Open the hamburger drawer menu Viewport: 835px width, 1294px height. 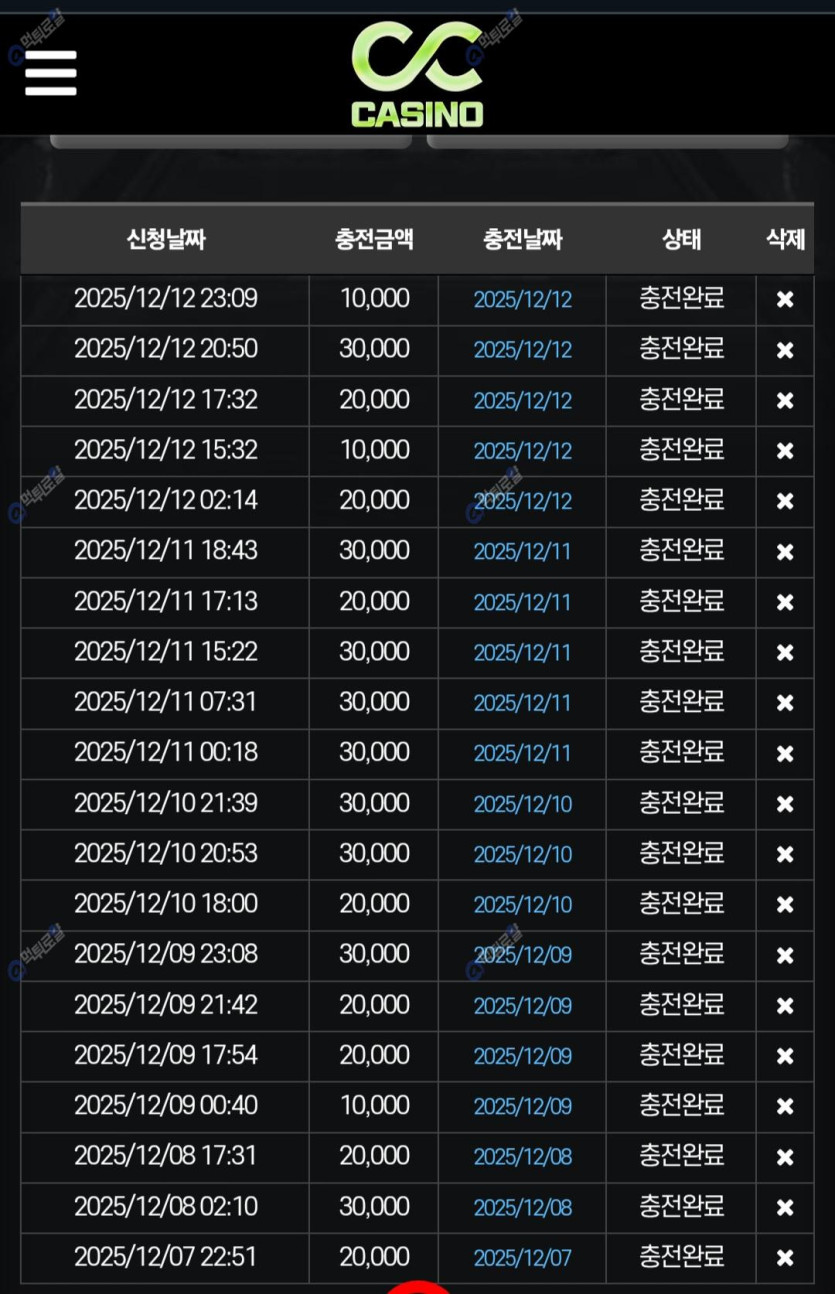pyautogui.click(x=51, y=72)
